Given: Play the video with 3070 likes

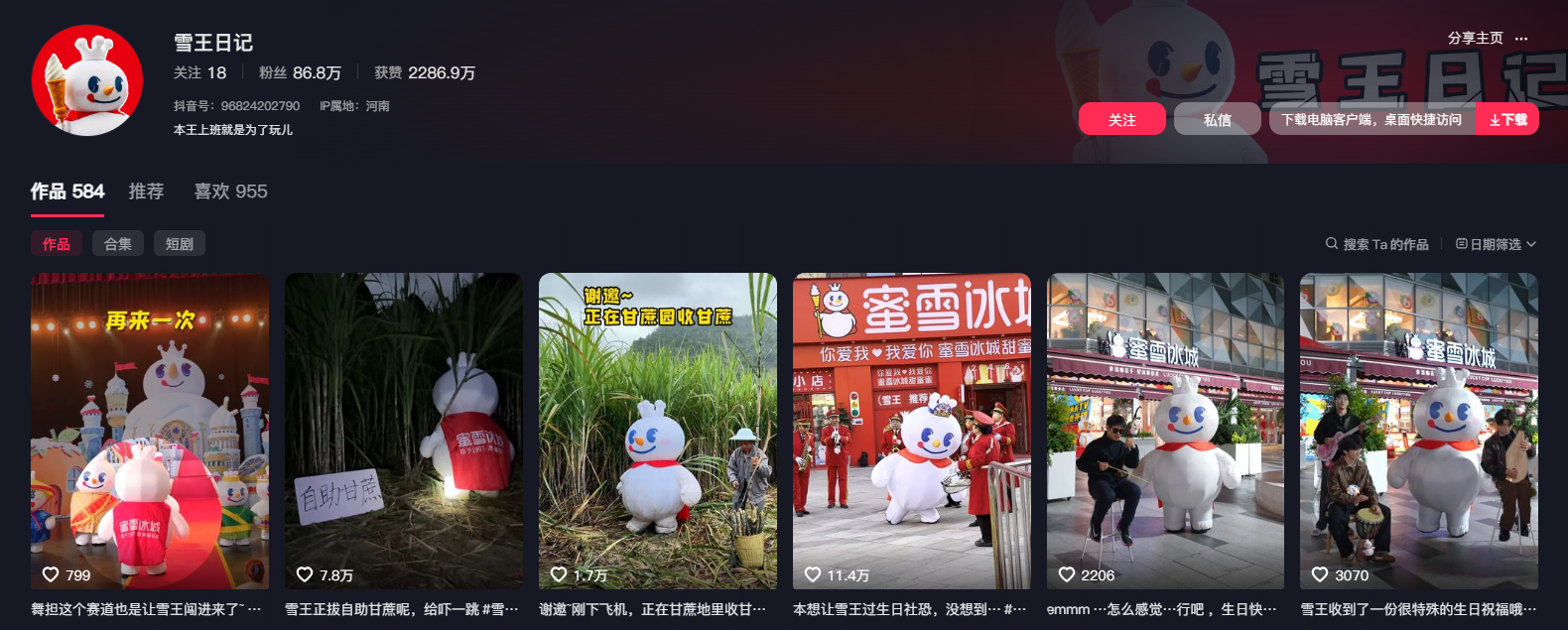Looking at the screenshot, I should [1419, 431].
